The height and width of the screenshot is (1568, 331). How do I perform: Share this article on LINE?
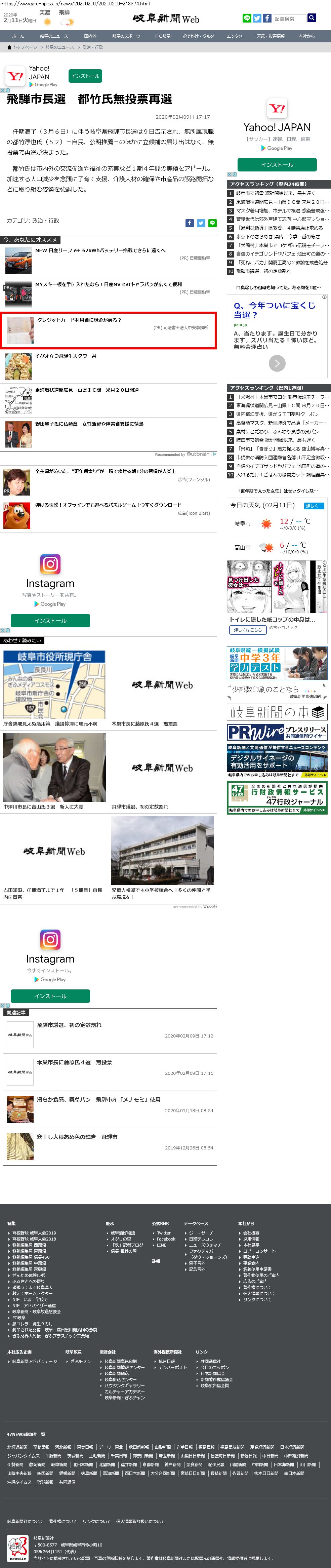[x=212, y=223]
